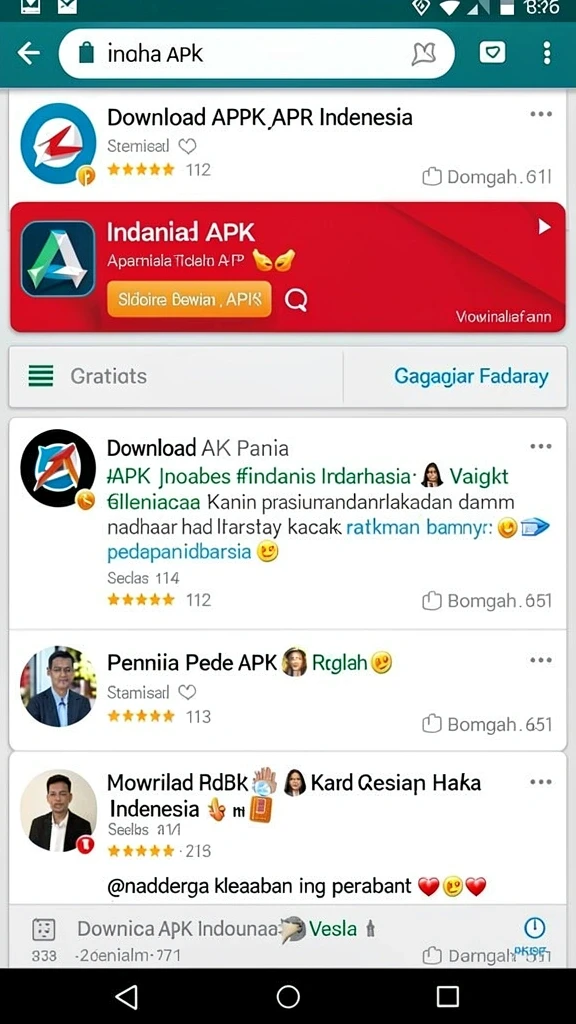Open the overflow menu in the top bar

pos(547,53)
